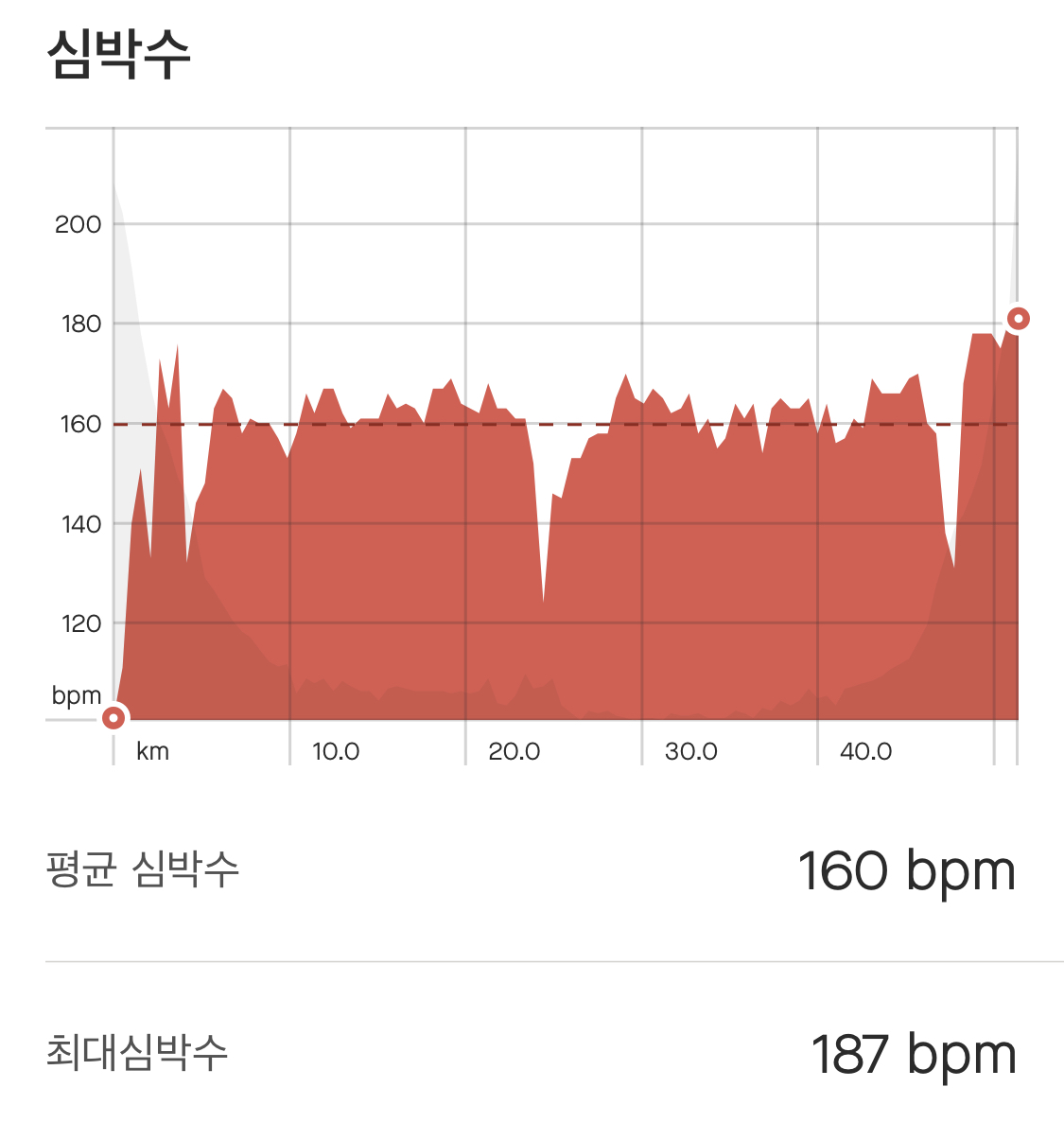Select the end point marker on the heart rate chart

(1018, 319)
